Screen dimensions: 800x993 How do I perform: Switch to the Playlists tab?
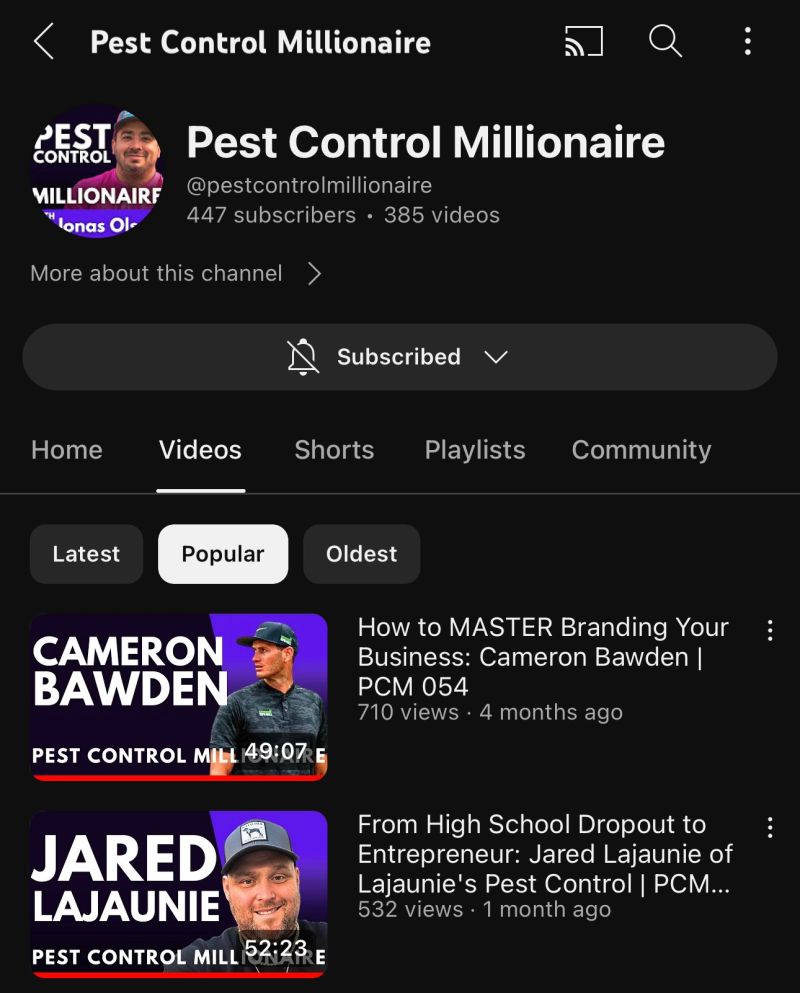474,450
